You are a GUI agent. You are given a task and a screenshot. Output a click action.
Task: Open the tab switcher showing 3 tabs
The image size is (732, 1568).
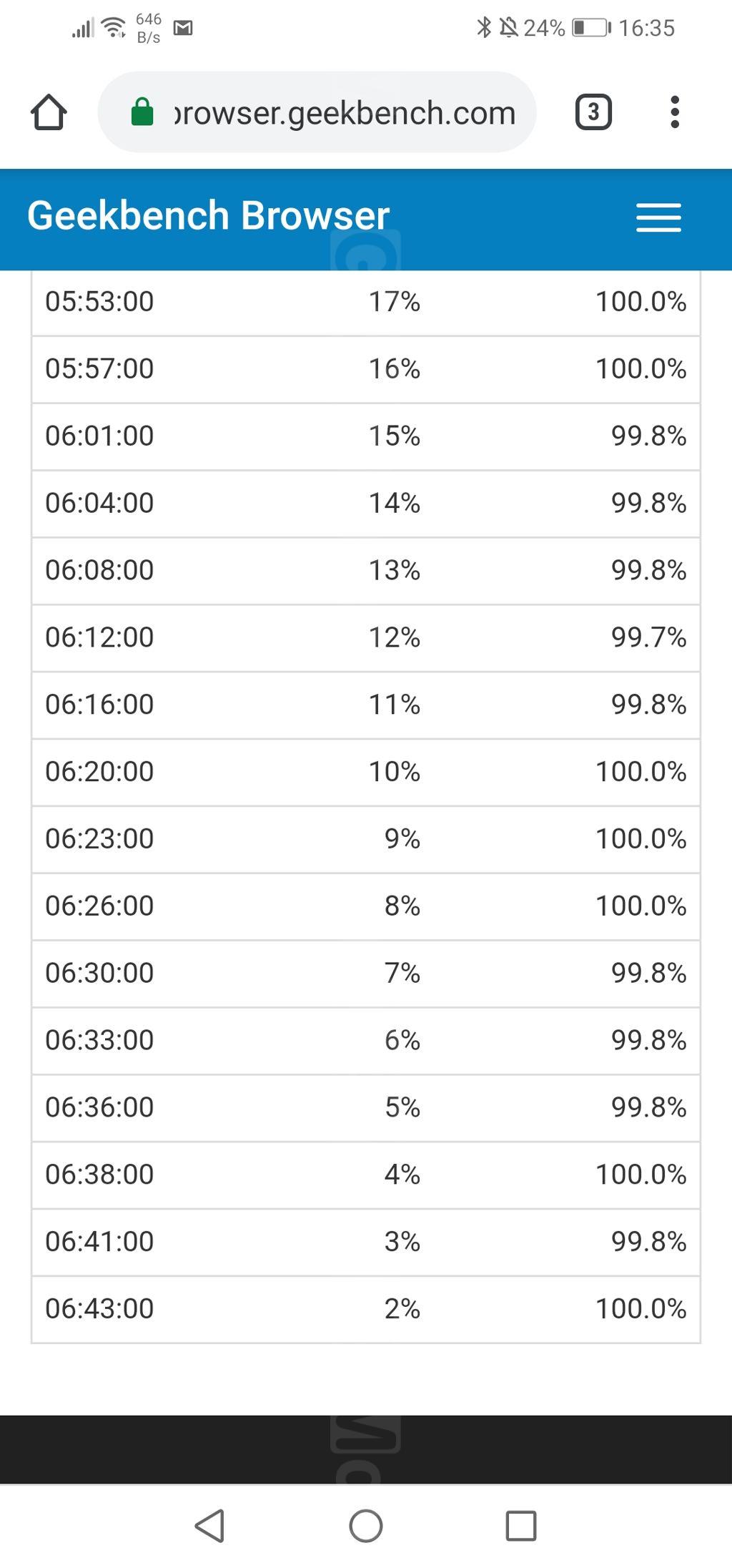coord(593,112)
